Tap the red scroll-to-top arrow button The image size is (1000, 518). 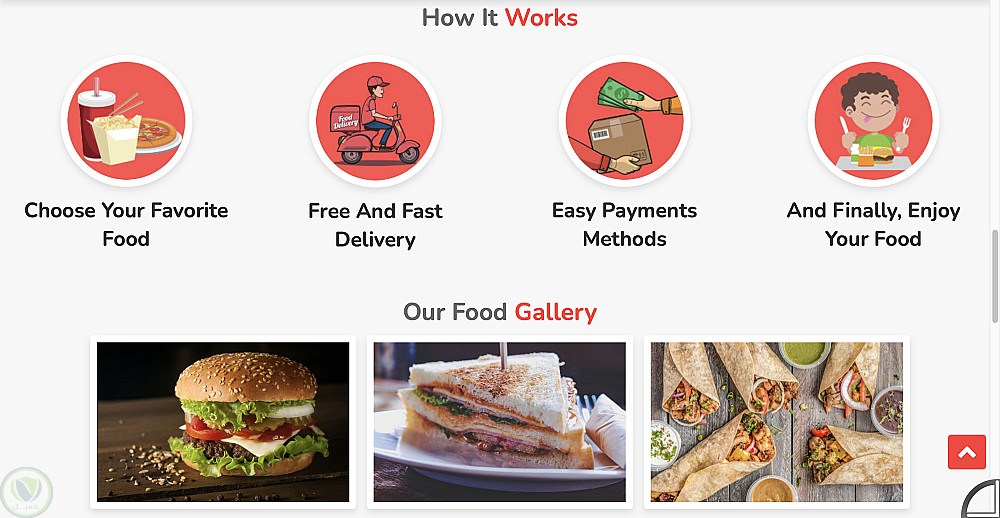[966, 452]
